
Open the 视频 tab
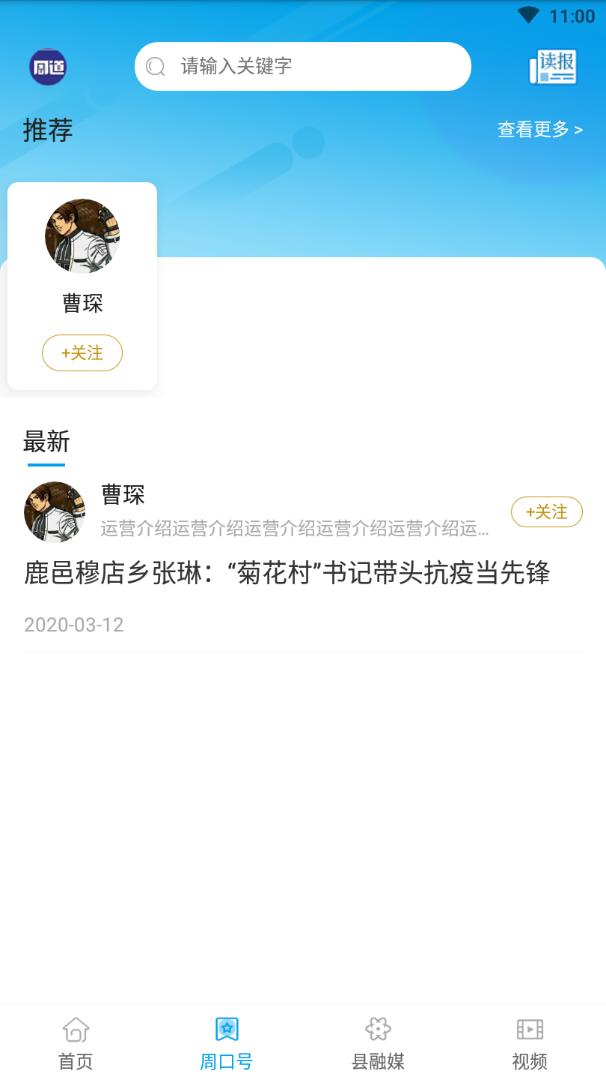[x=530, y=1043]
